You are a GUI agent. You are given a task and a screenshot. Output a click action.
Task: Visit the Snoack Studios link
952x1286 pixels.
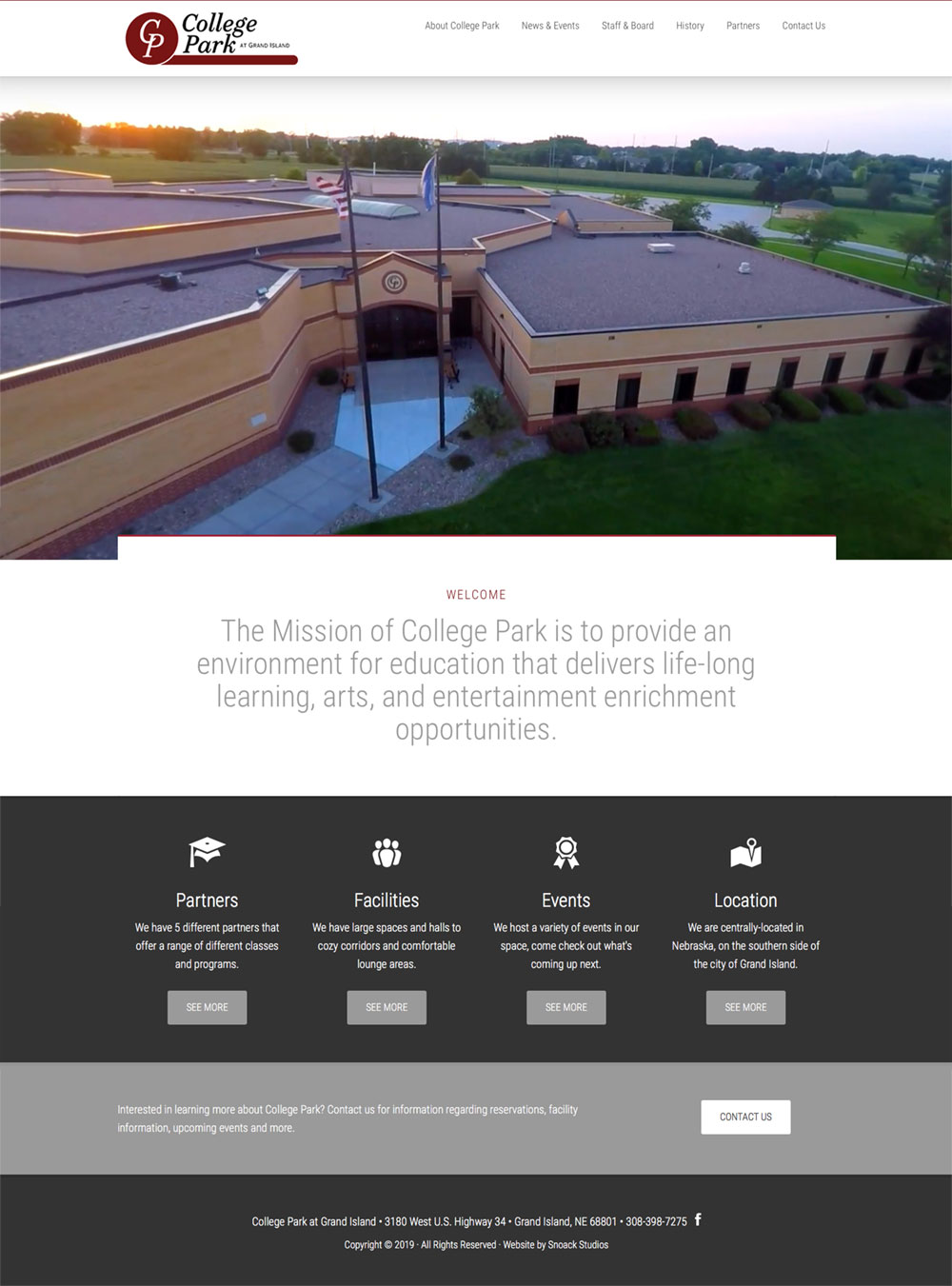(x=578, y=1245)
